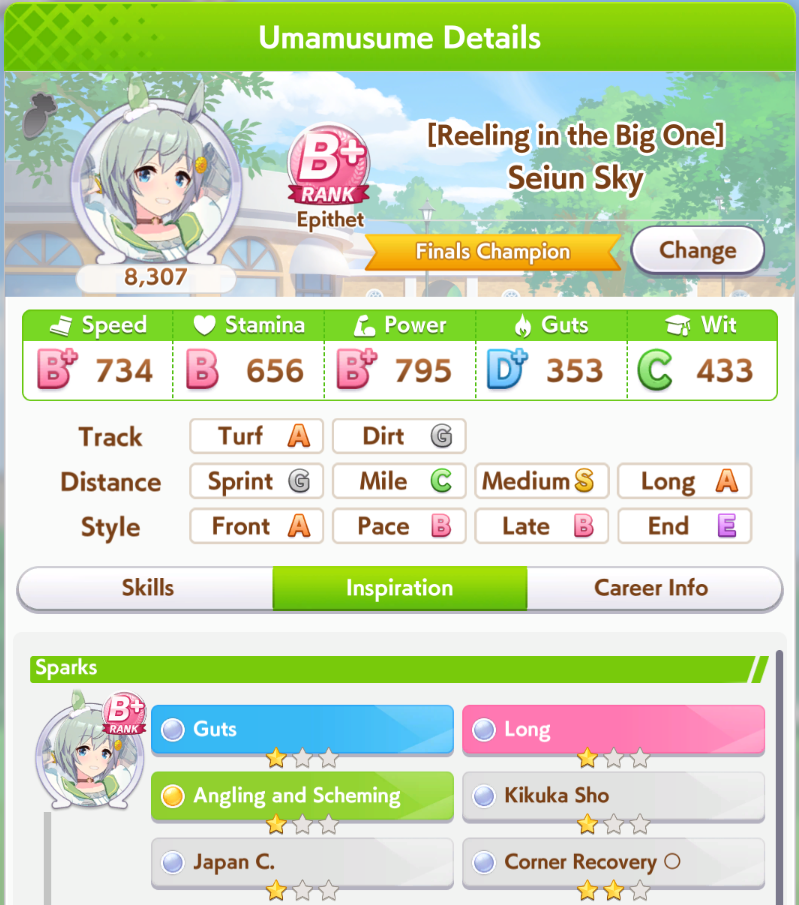Tap the Change epithet button
799x905 pixels.
click(x=697, y=251)
